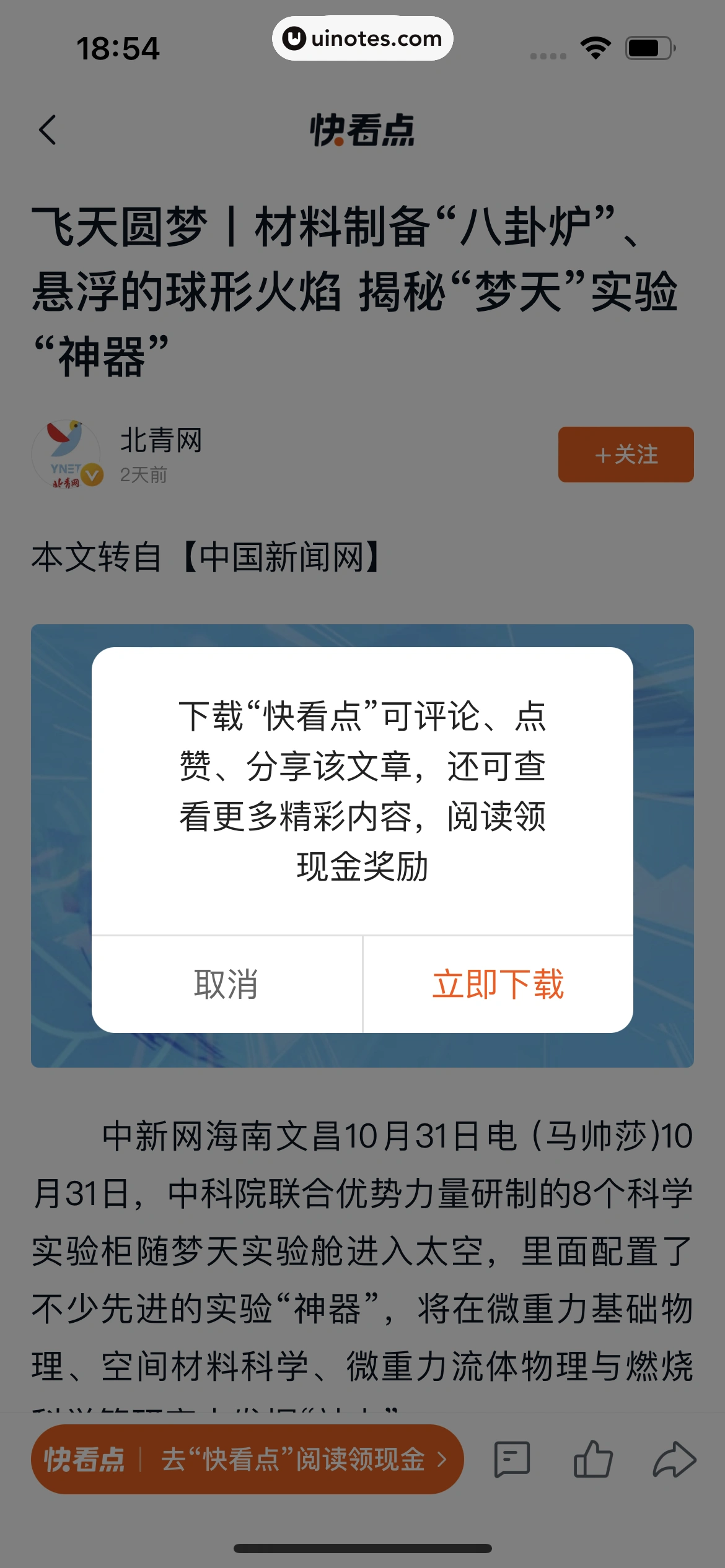Share the article via the arrow icon
Image resolution: width=725 pixels, height=1568 pixels.
pos(674,1460)
